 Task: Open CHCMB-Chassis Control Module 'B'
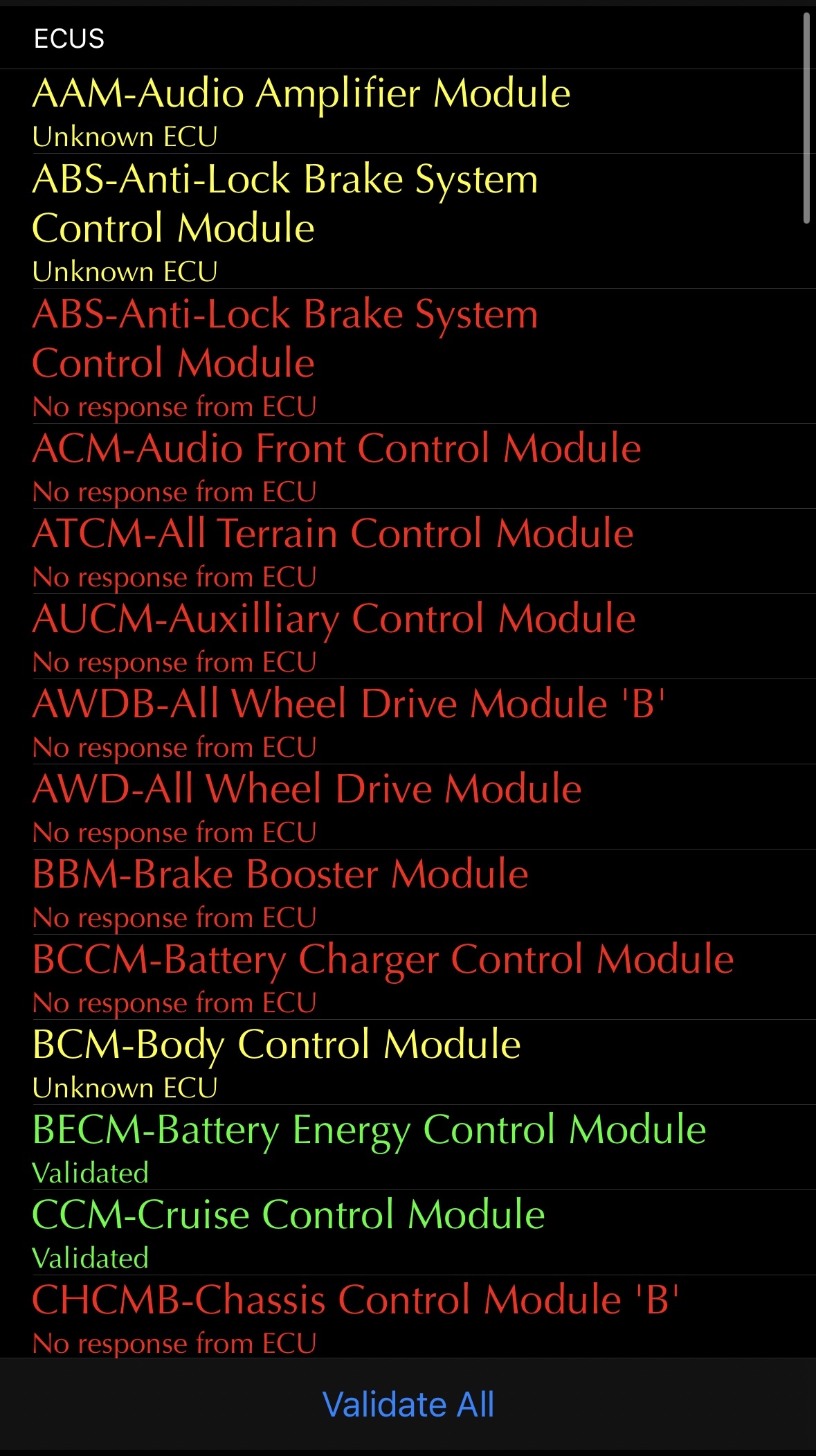(408, 1317)
